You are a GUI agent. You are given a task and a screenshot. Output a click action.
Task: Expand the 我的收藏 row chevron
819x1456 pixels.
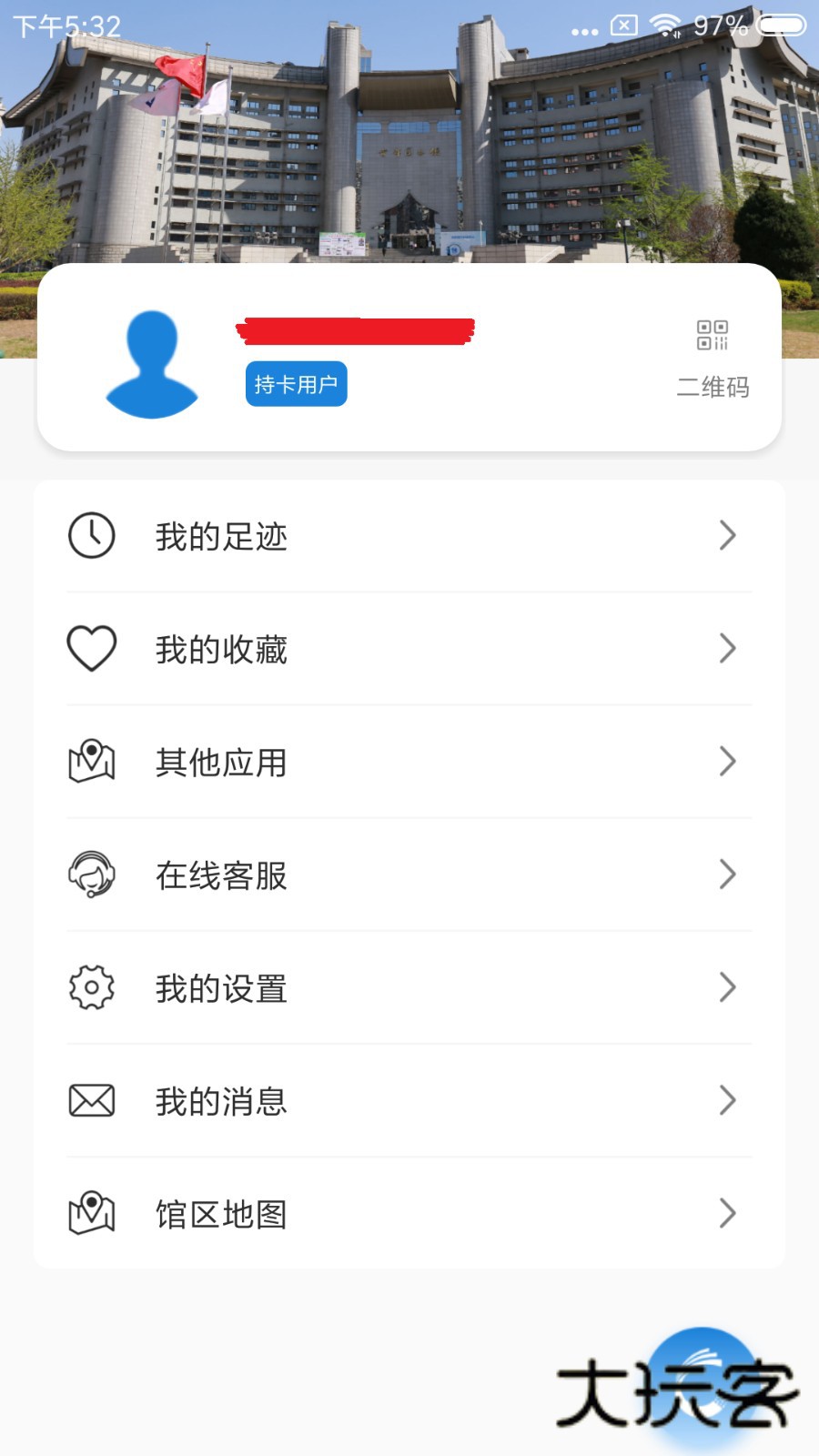[727, 648]
